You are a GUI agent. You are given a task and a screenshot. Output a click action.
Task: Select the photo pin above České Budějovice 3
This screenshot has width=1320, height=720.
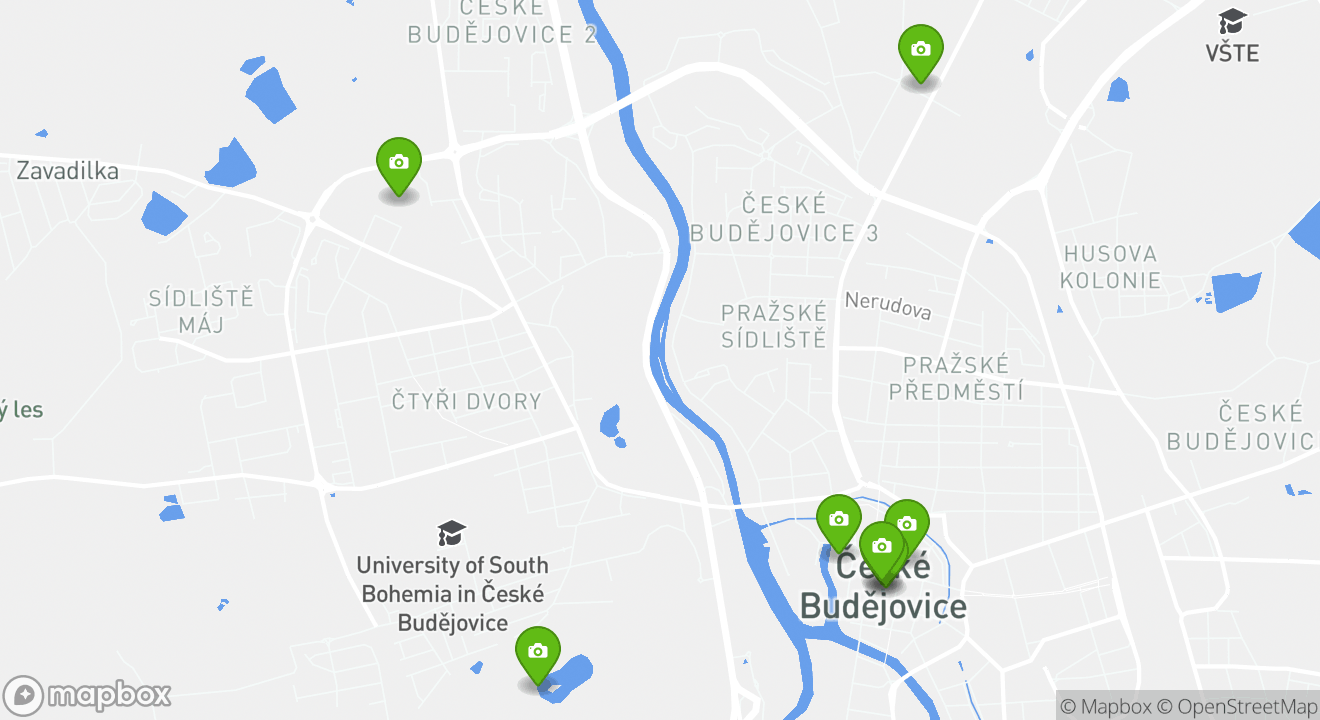920,51
